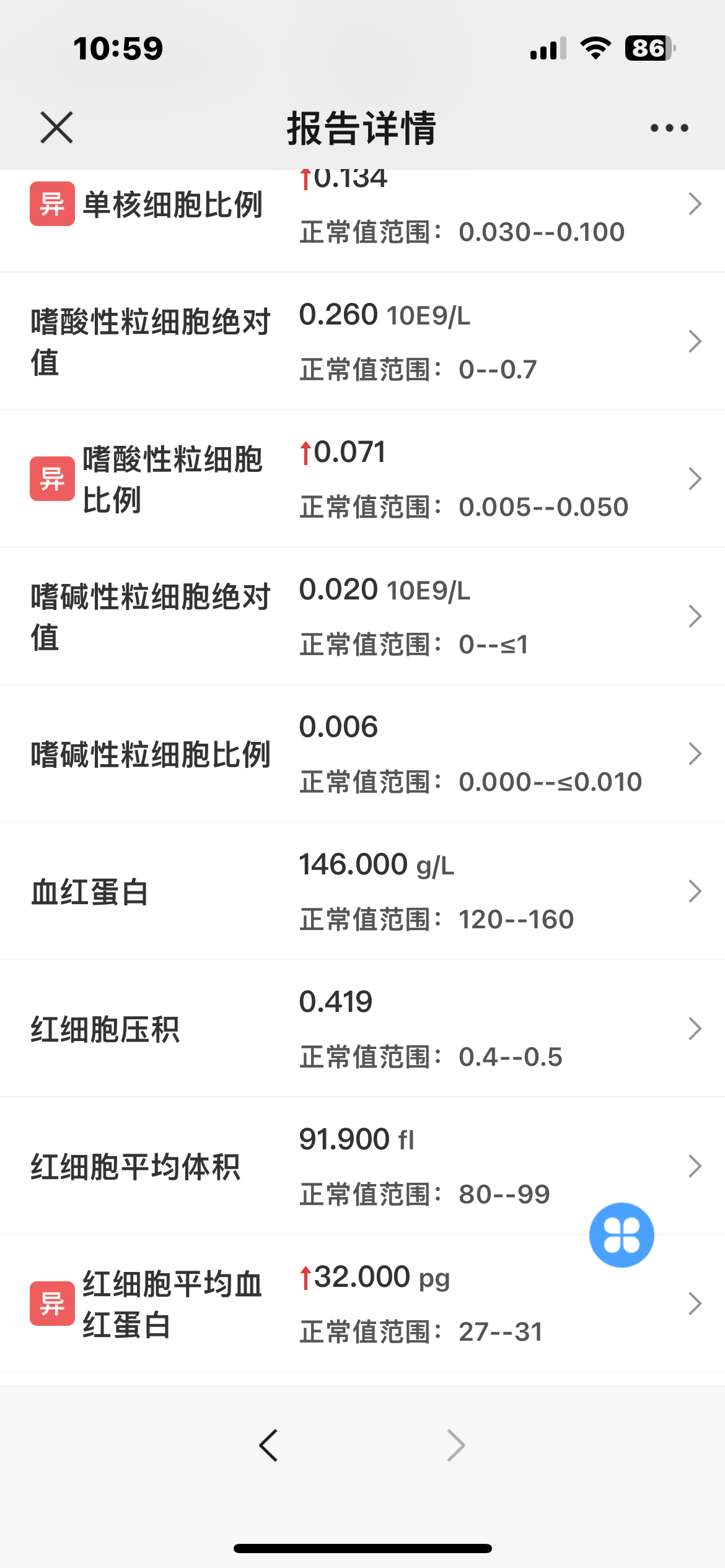The height and width of the screenshot is (1568, 725).
Task: Go forward with the bottom forward arrow
Action: (x=456, y=1445)
